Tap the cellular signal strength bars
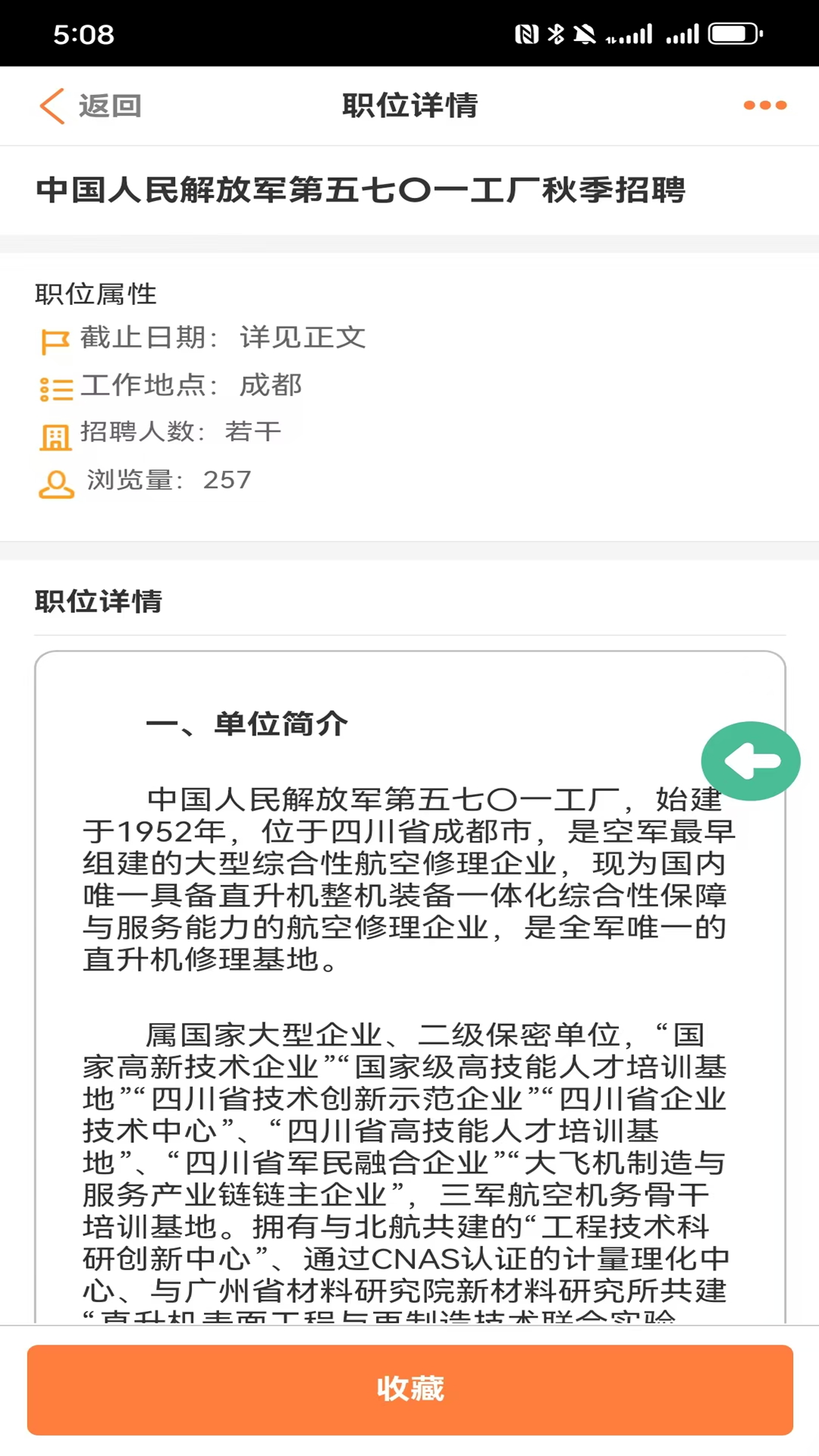This screenshot has width=819, height=1456. tap(682, 32)
